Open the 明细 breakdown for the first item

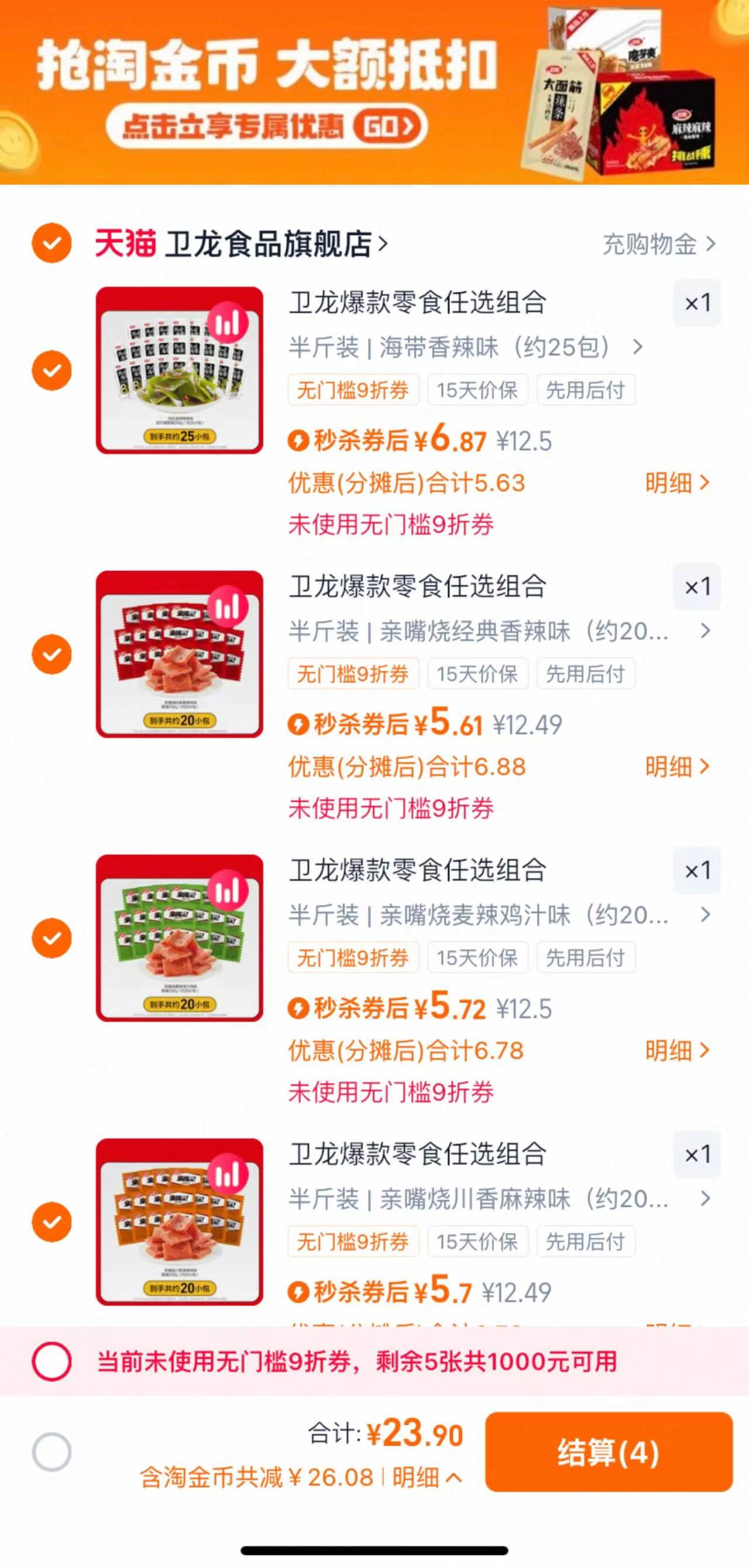click(676, 483)
